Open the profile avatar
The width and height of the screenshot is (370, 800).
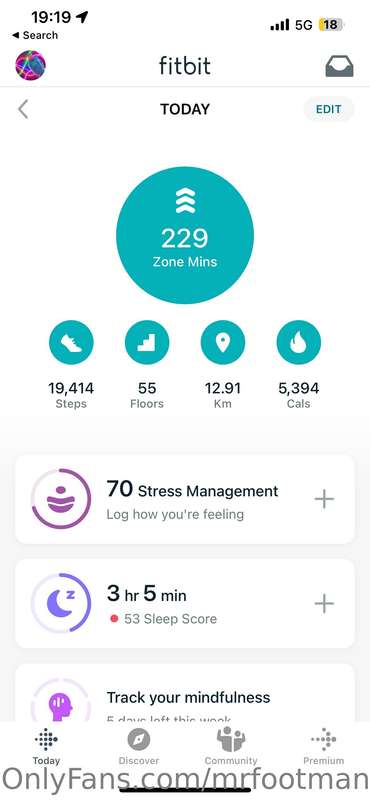31,66
